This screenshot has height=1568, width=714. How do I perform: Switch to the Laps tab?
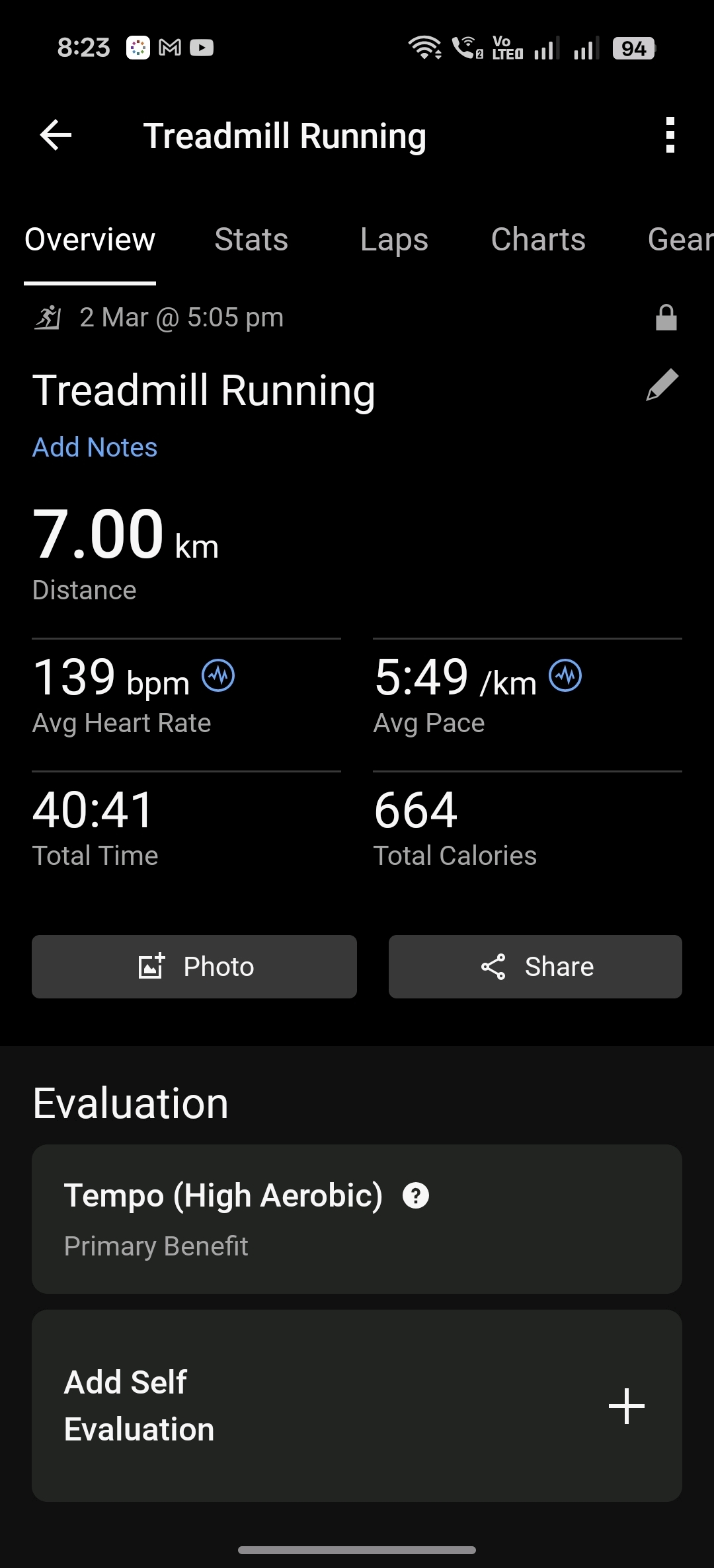(394, 239)
